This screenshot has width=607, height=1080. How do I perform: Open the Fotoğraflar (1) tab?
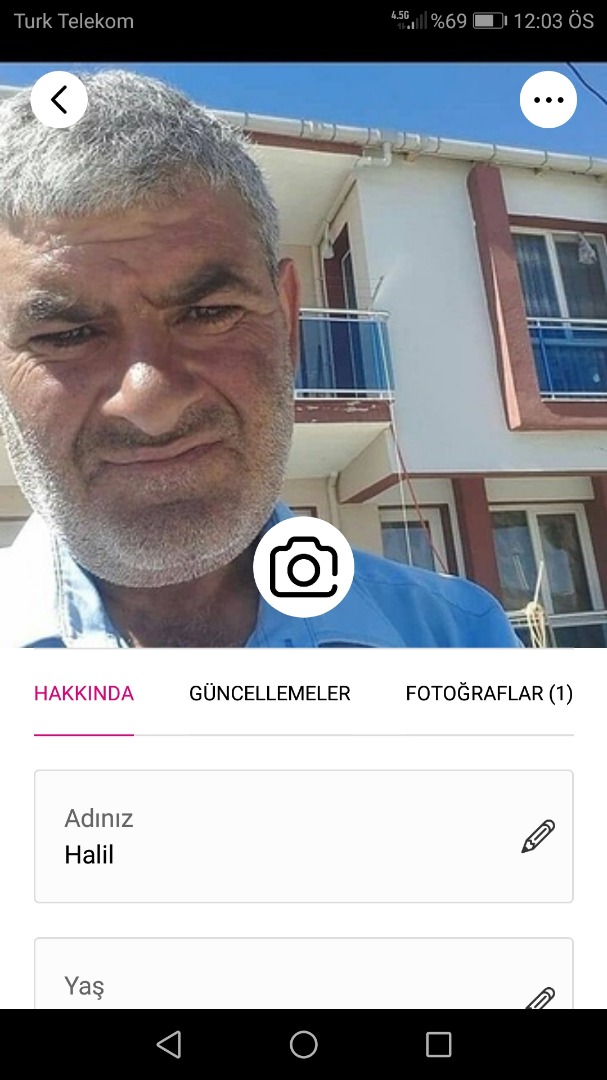click(489, 694)
